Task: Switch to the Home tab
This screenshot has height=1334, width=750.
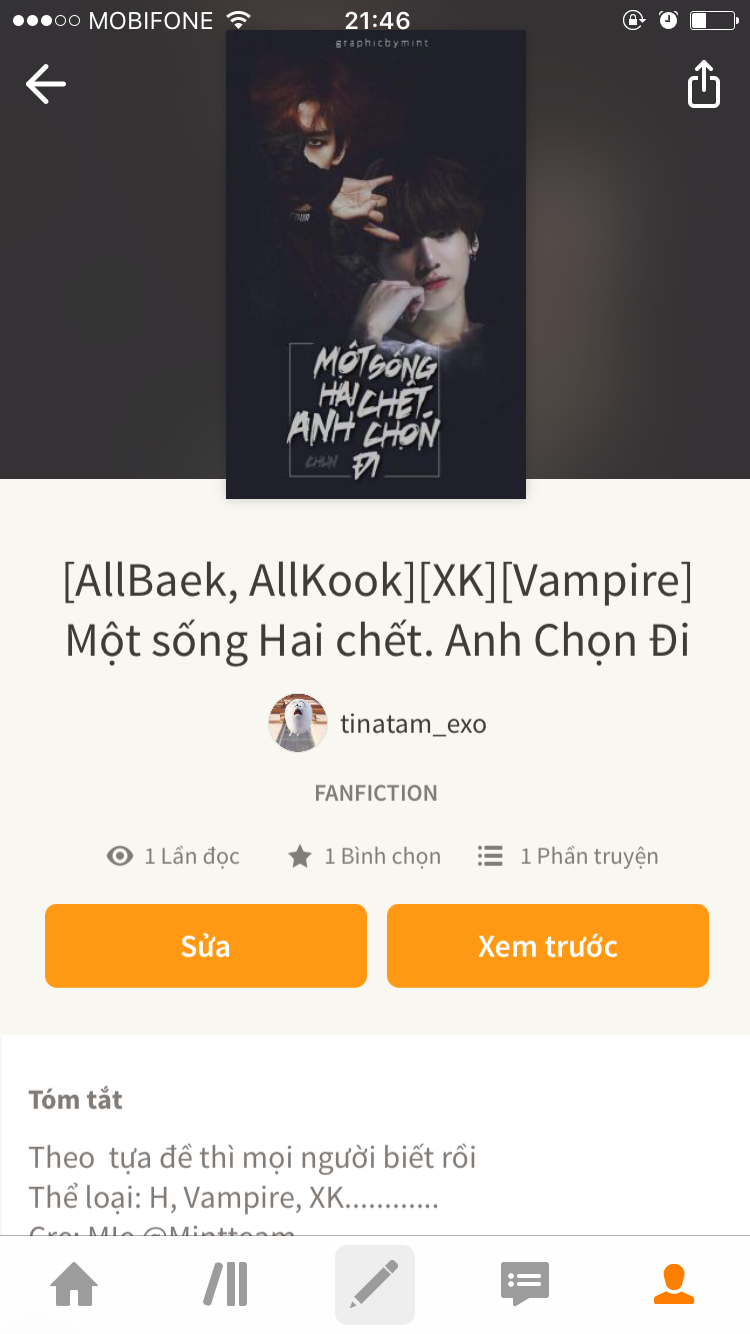Action: click(x=75, y=1284)
